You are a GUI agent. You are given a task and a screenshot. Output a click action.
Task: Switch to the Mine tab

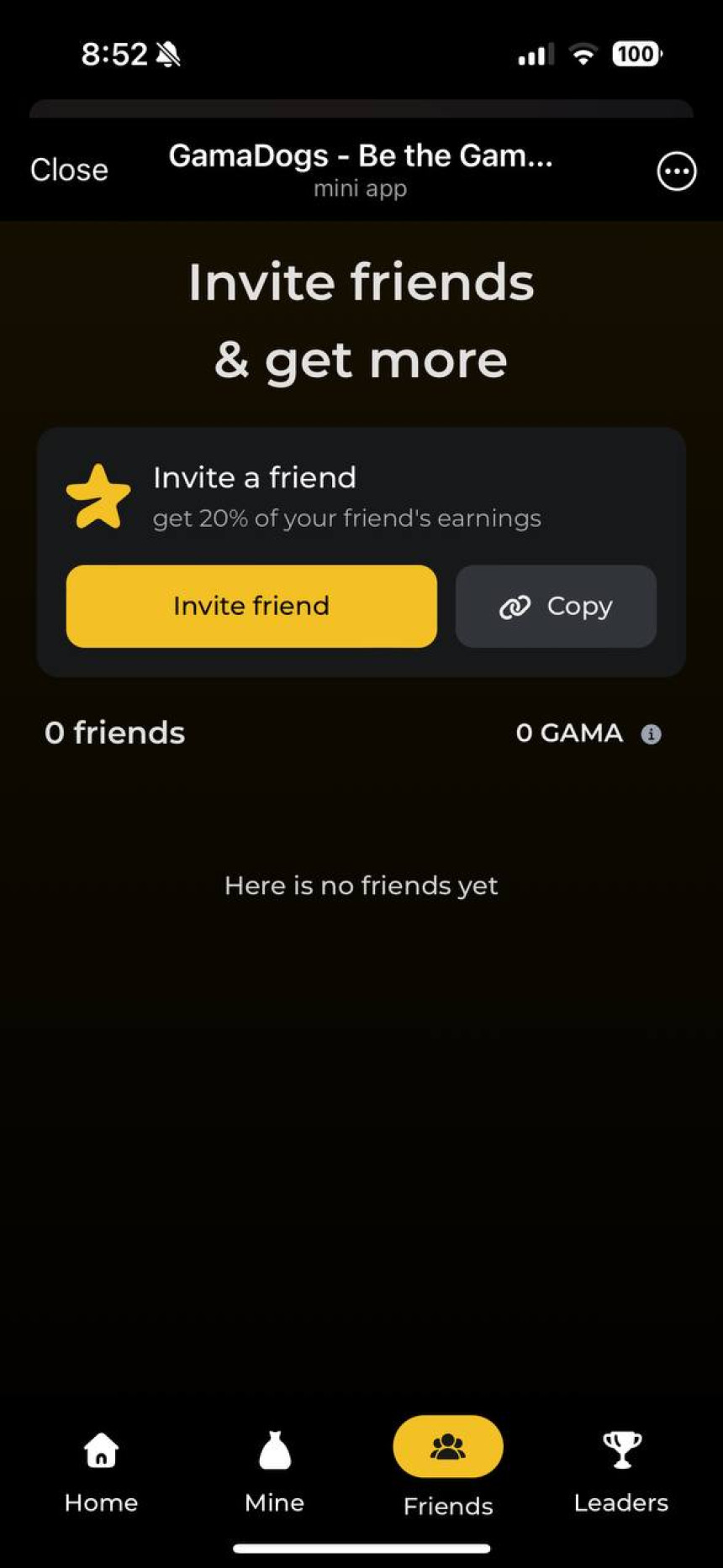[x=274, y=1472]
